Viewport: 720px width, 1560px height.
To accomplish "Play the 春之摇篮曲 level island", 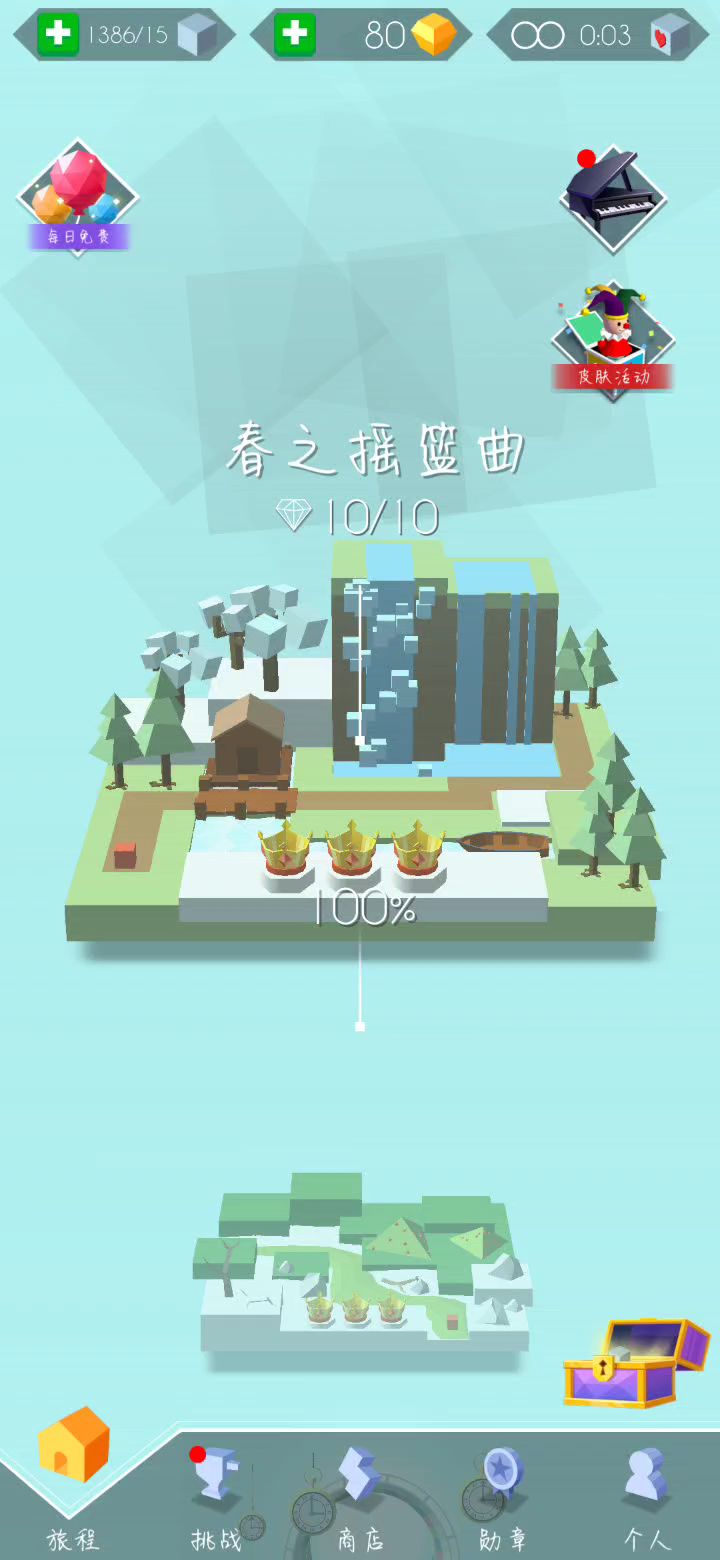I will (x=360, y=740).
